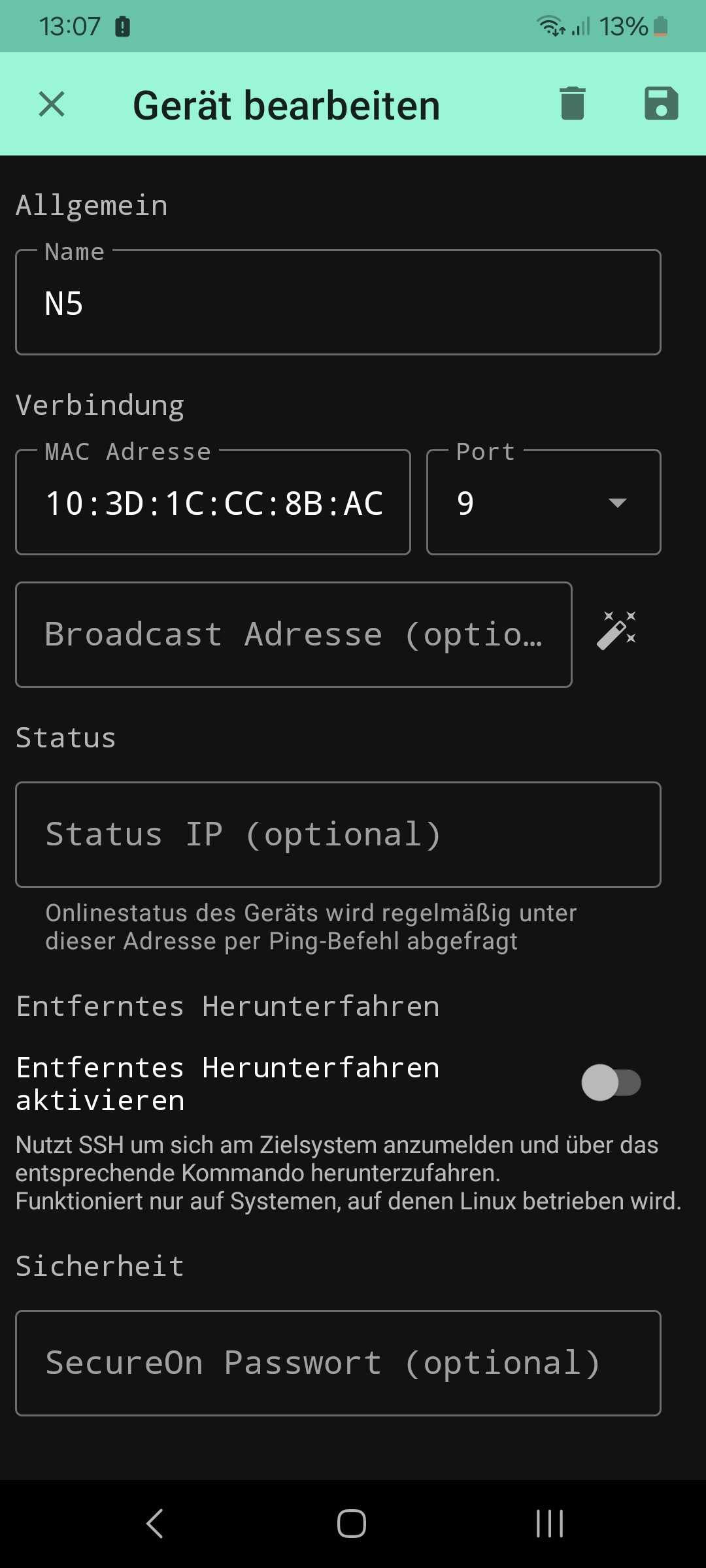Screen dimensions: 706x1568
Task: Delete this device via trash icon
Action: click(x=572, y=104)
